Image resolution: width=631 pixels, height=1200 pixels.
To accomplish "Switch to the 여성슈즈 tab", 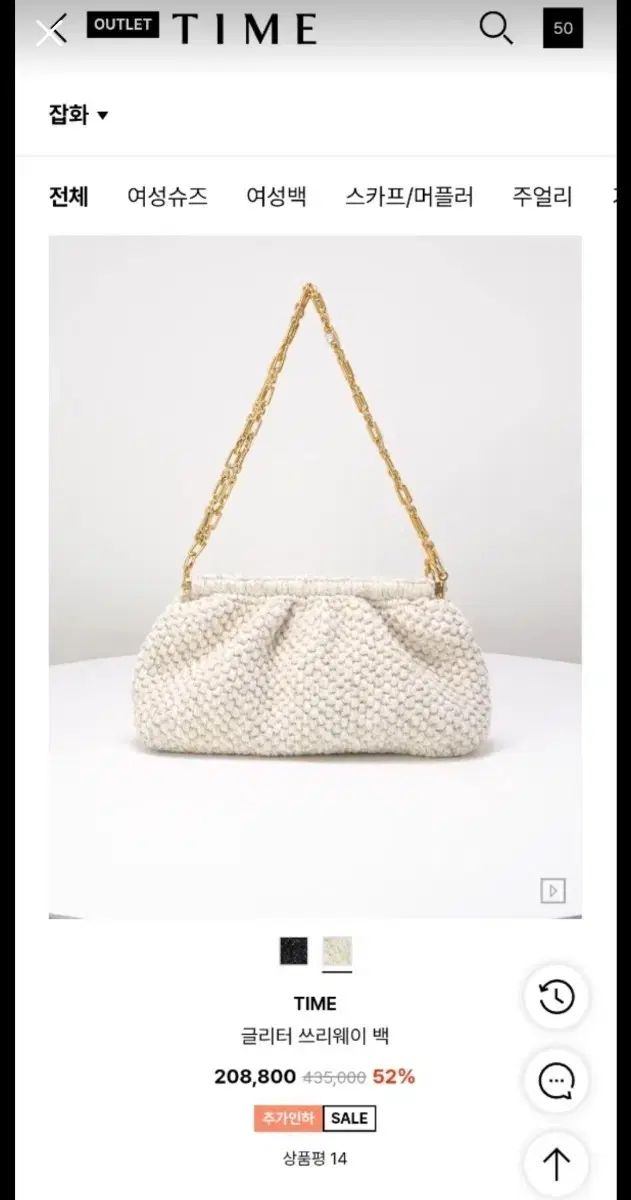I will (x=167, y=196).
